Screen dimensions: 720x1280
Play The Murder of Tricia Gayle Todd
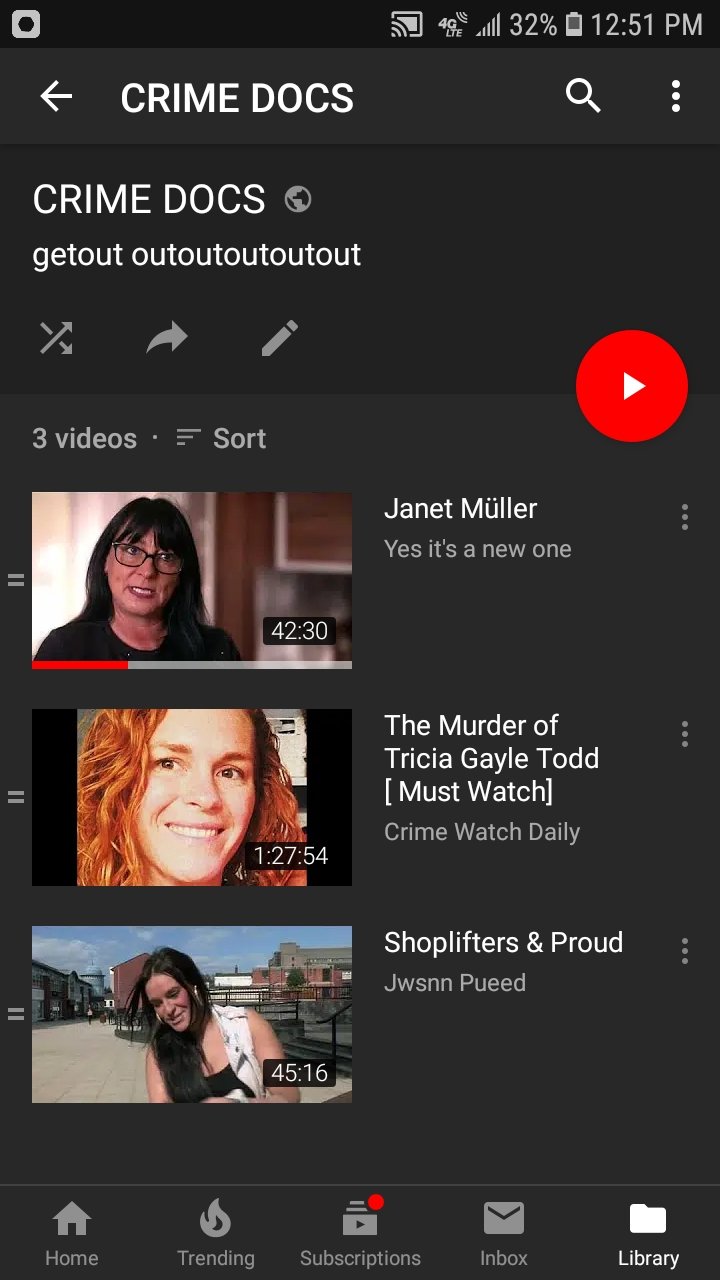[x=192, y=797]
